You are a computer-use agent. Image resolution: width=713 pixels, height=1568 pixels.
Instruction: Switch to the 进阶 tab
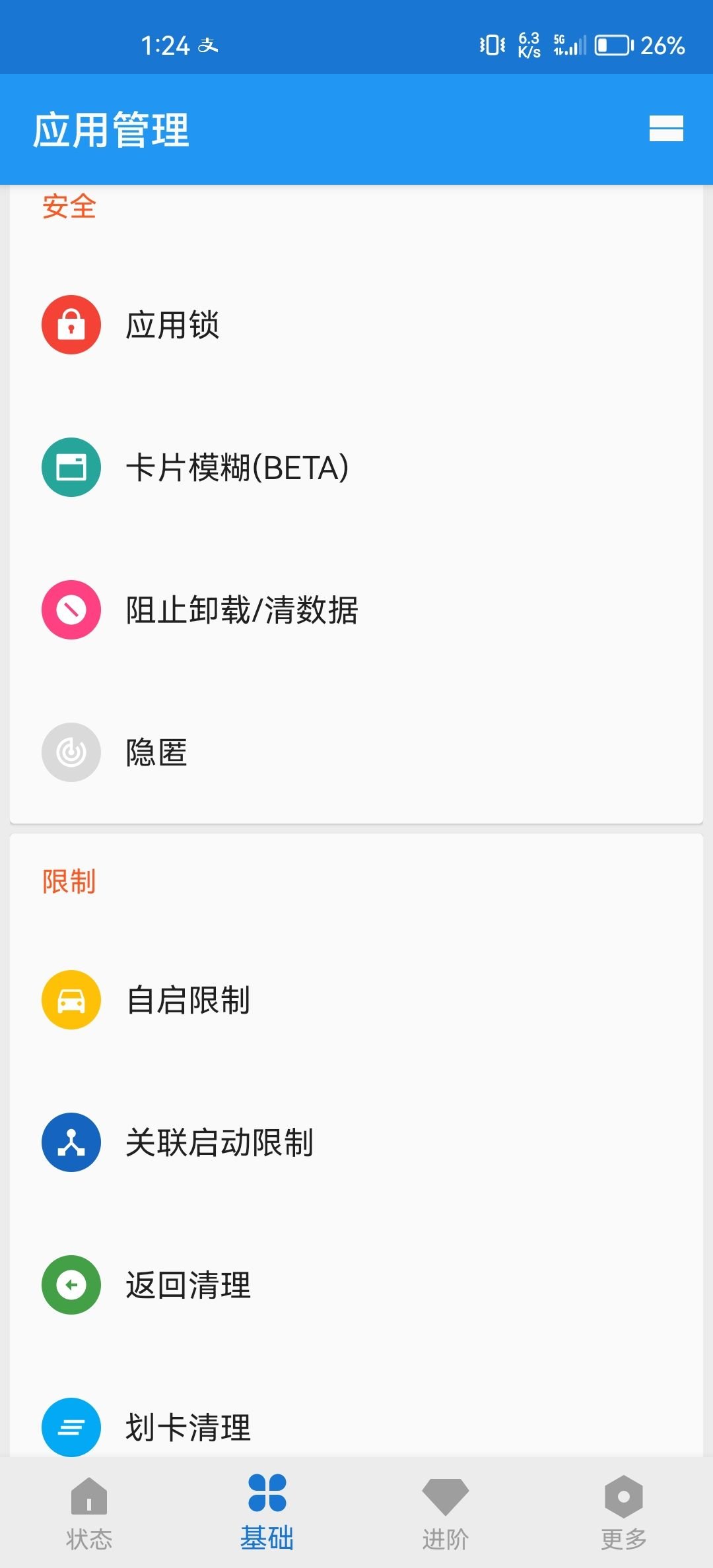(x=446, y=1513)
